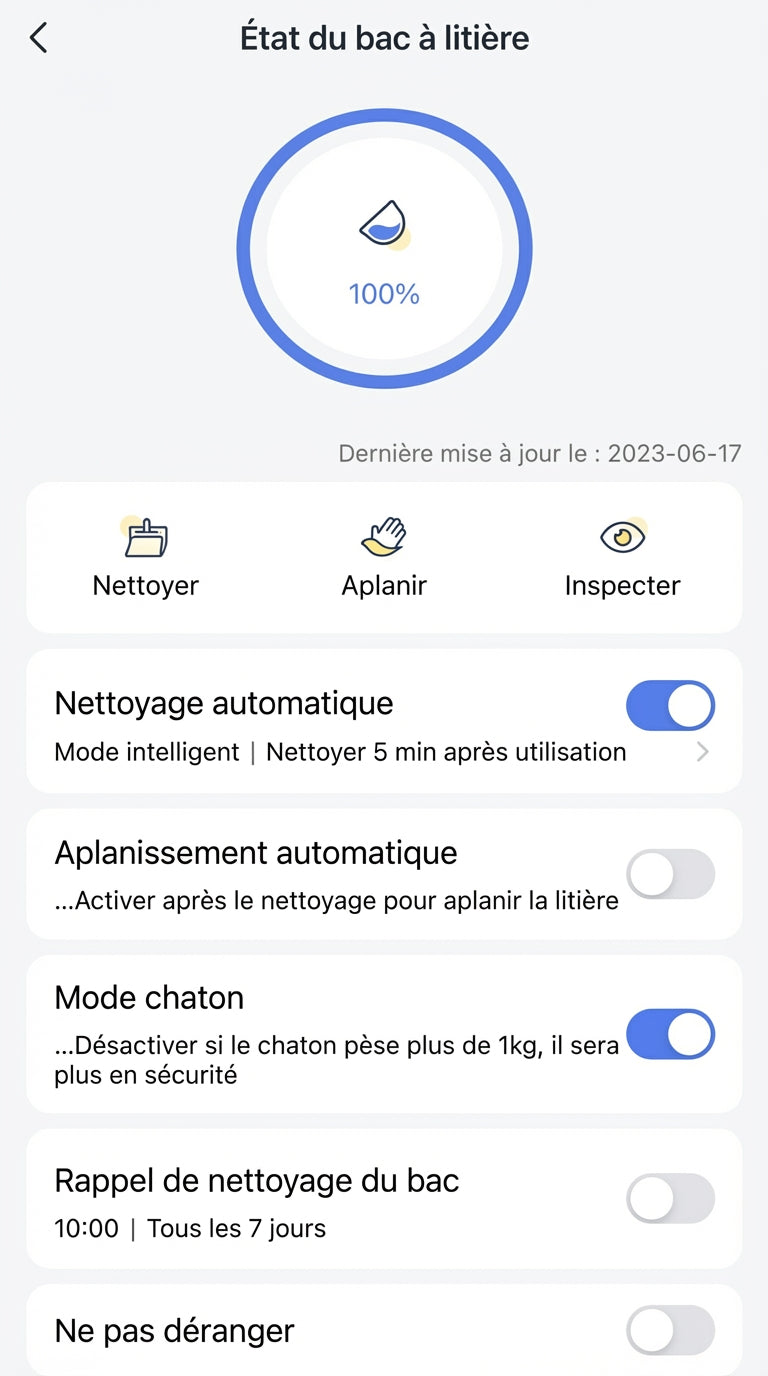
Task: Tap the État du bac à litière title
Action: click(x=384, y=37)
